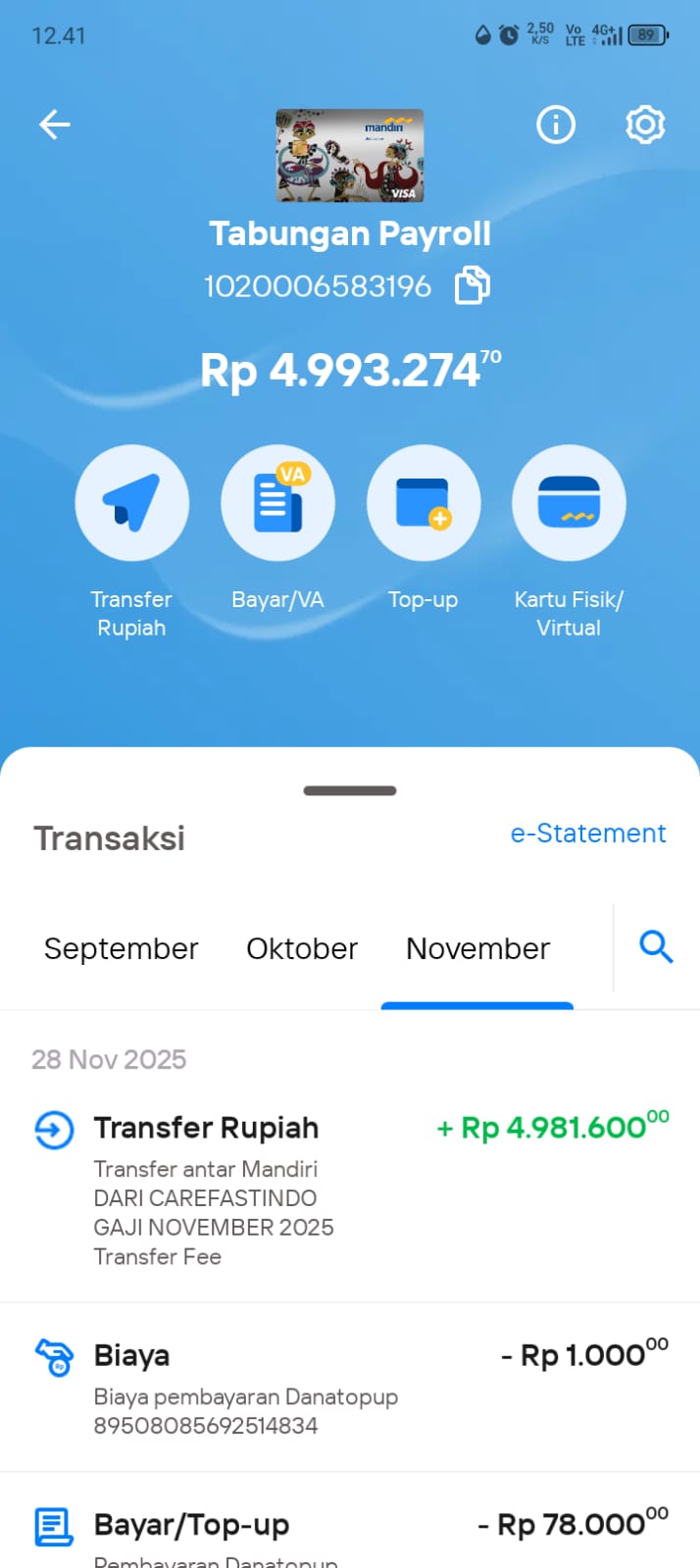700x1568 pixels.
Task: Go back using the arrow icon
Action: (x=55, y=125)
